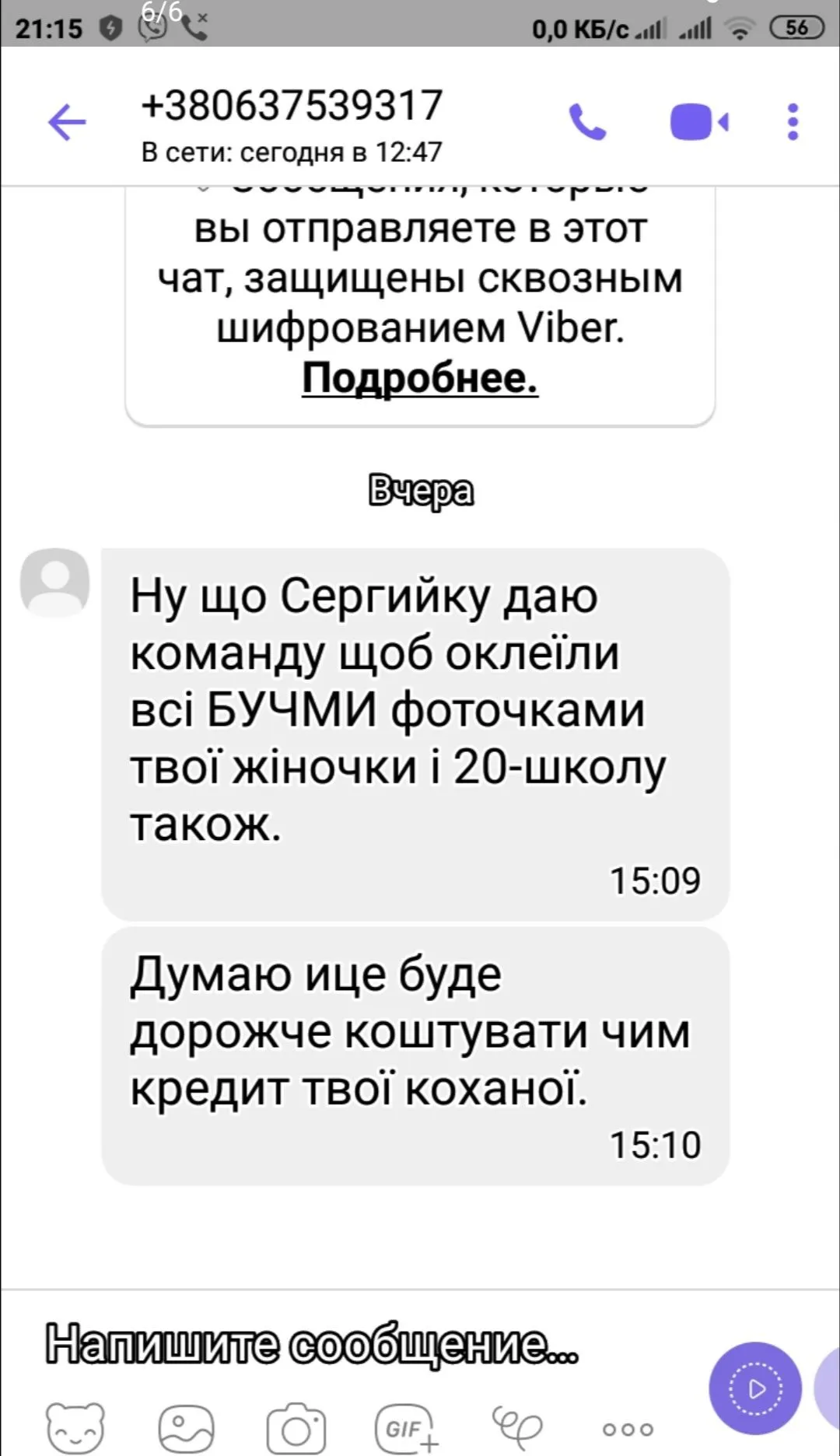Open the sender's avatar profile
Image resolution: width=840 pixels, height=1456 pixels.
[x=54, y=583]
